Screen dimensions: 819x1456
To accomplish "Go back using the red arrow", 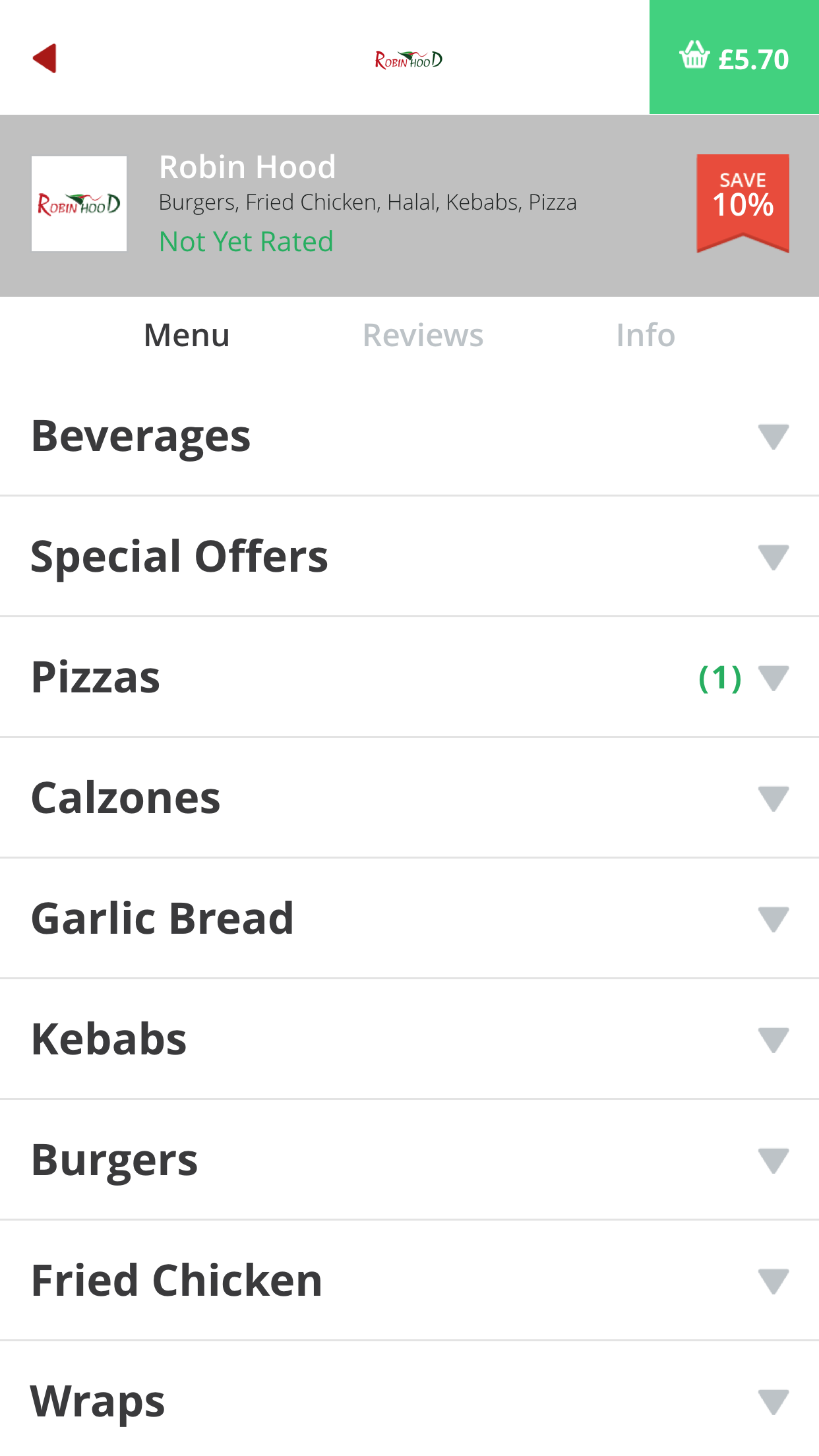I will 45,58.
